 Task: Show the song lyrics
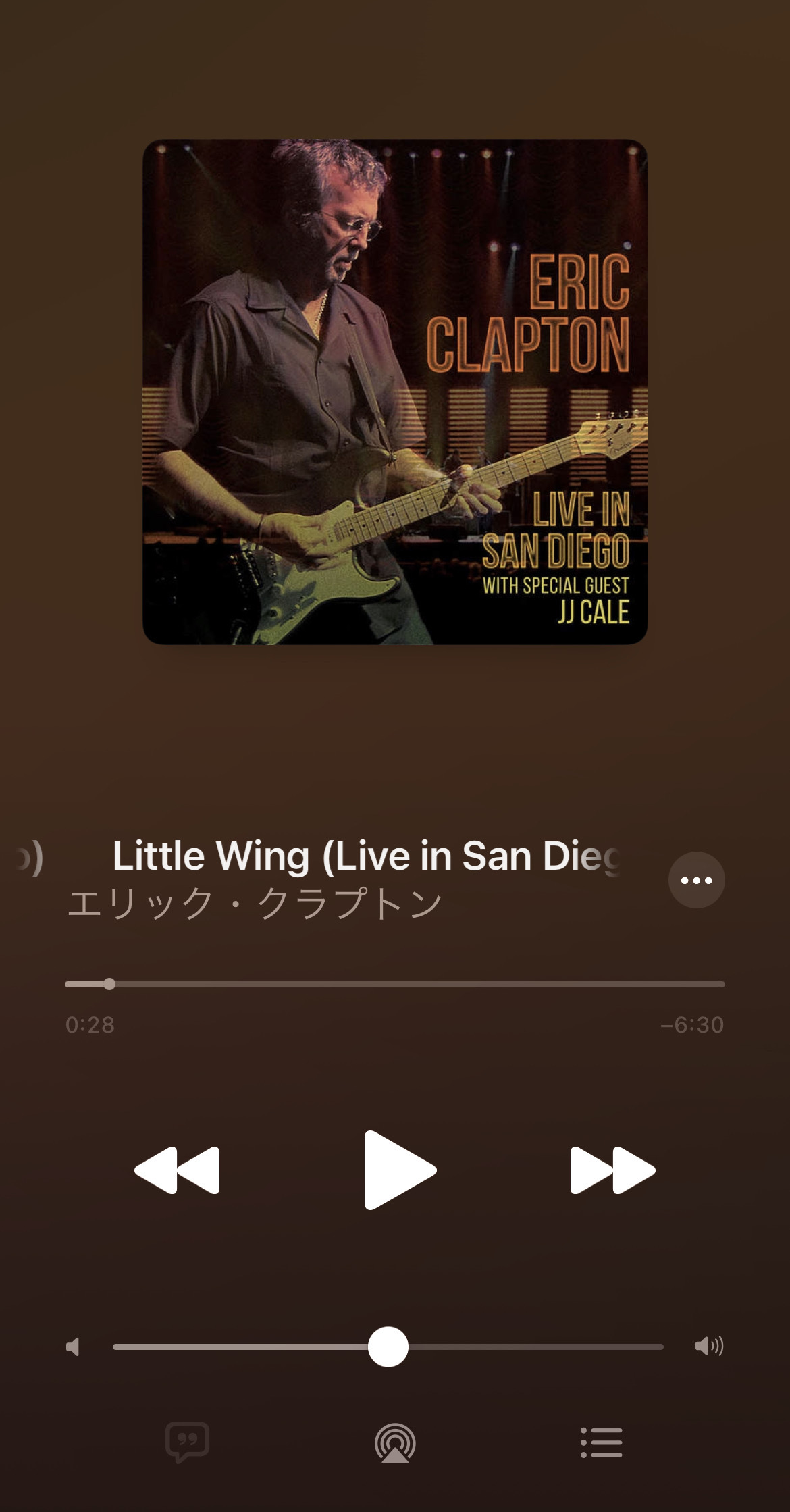click(x=188, y=1442)
